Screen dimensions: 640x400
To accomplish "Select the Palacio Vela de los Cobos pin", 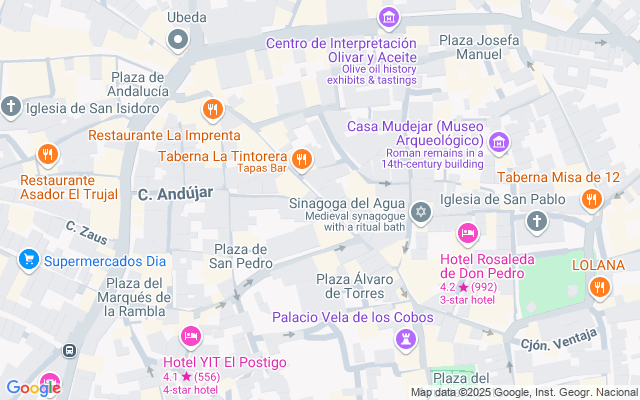I will coord(406,339).
